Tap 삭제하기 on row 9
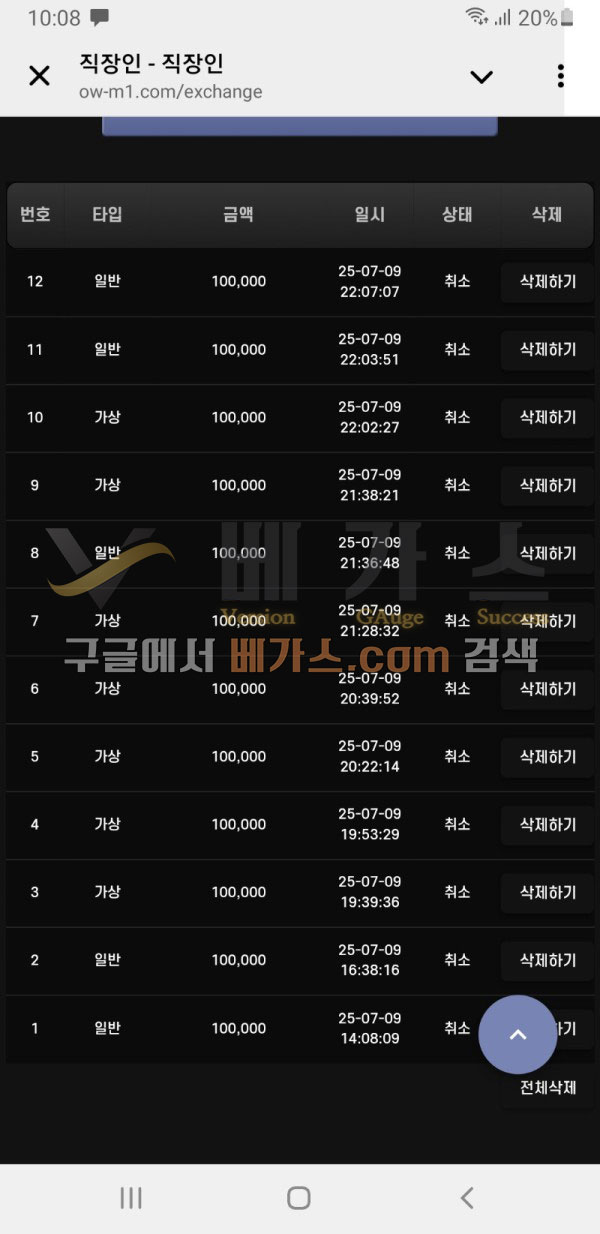Viewport: 600px width, 1234px height. pos(547,486)
